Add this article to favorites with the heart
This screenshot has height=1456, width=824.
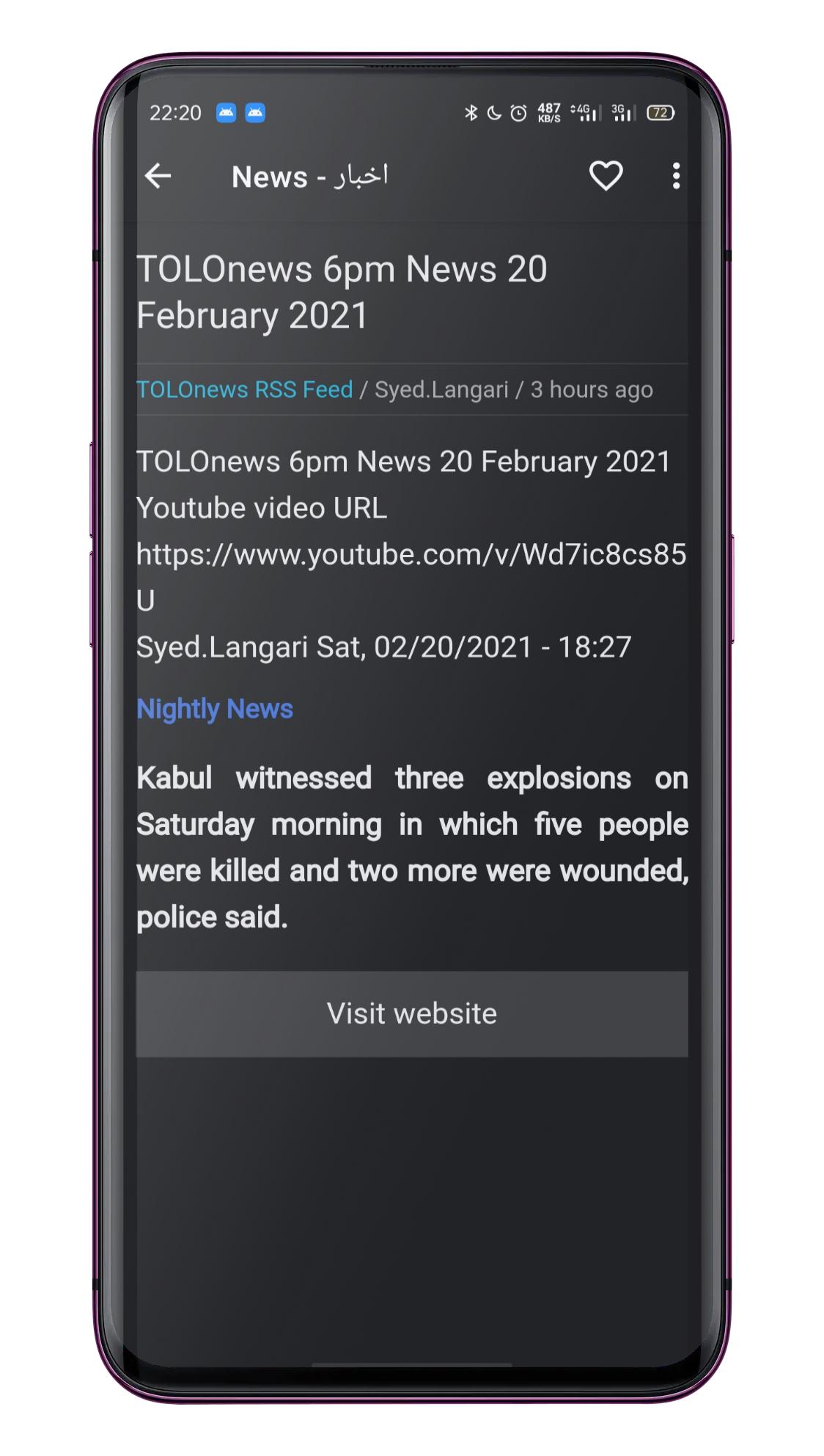pos(606,176)
